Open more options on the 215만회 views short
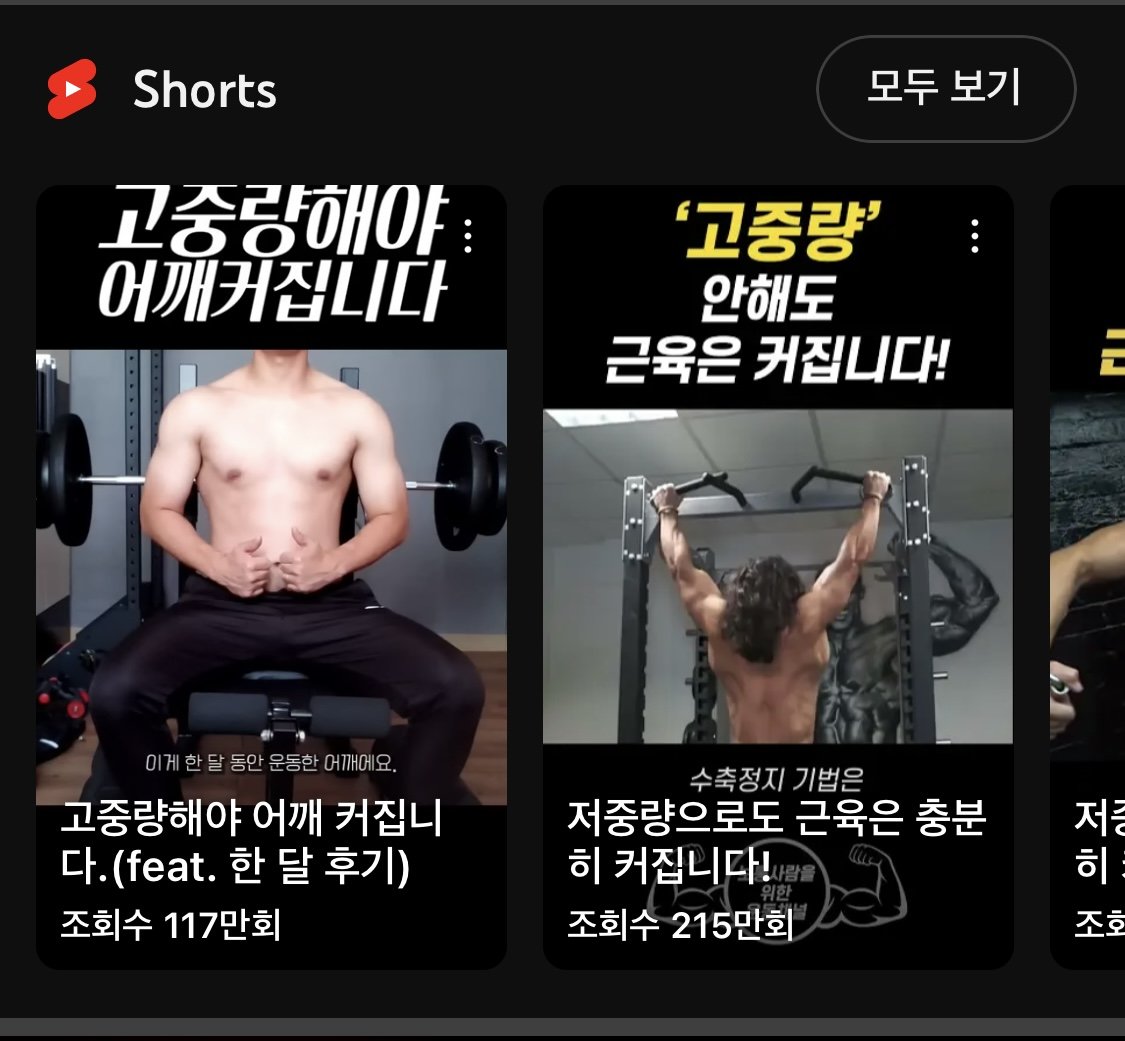 point(974,236)
